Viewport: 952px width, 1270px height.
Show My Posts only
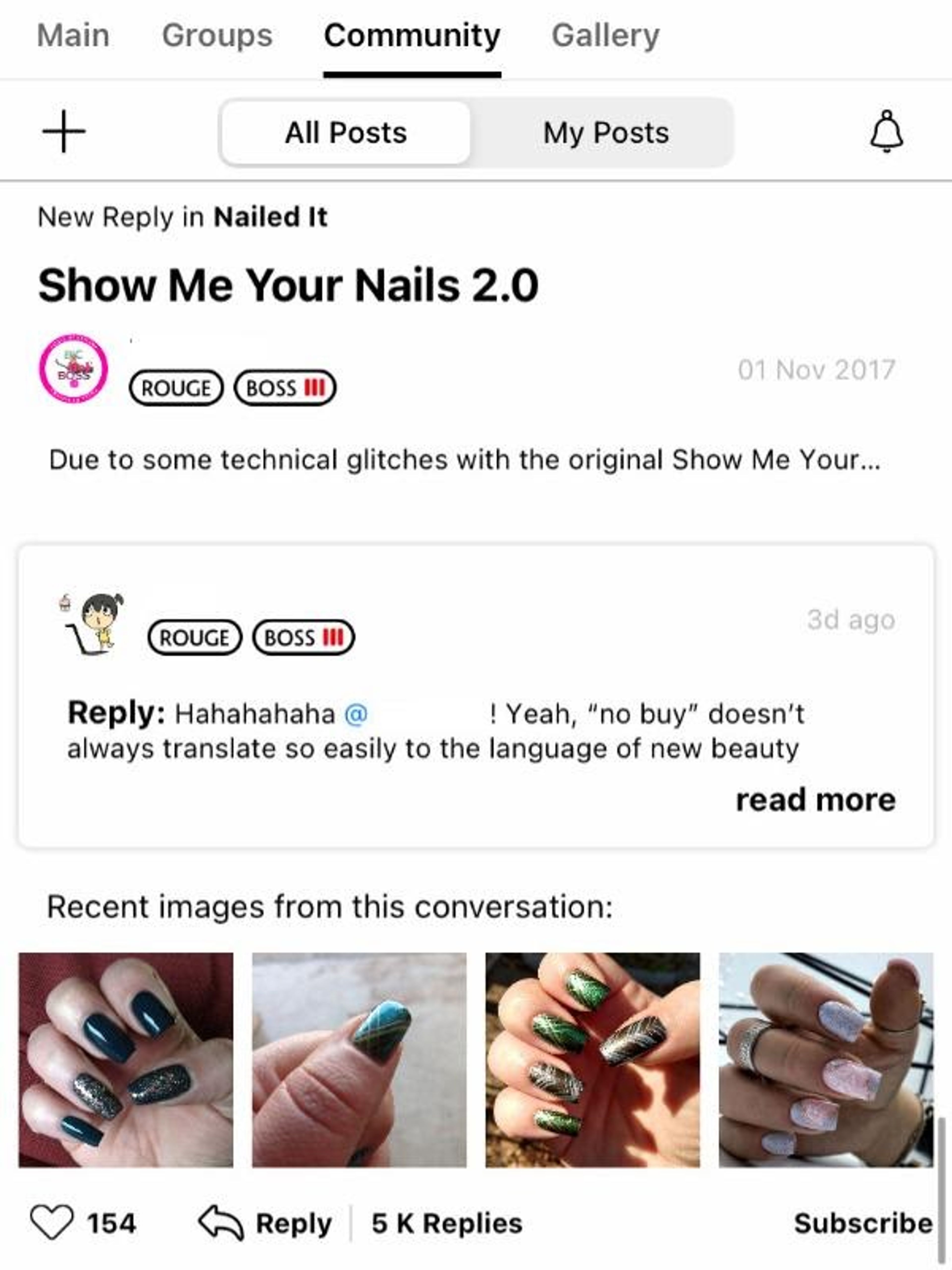pyautogui.click(x=606, y=133)
